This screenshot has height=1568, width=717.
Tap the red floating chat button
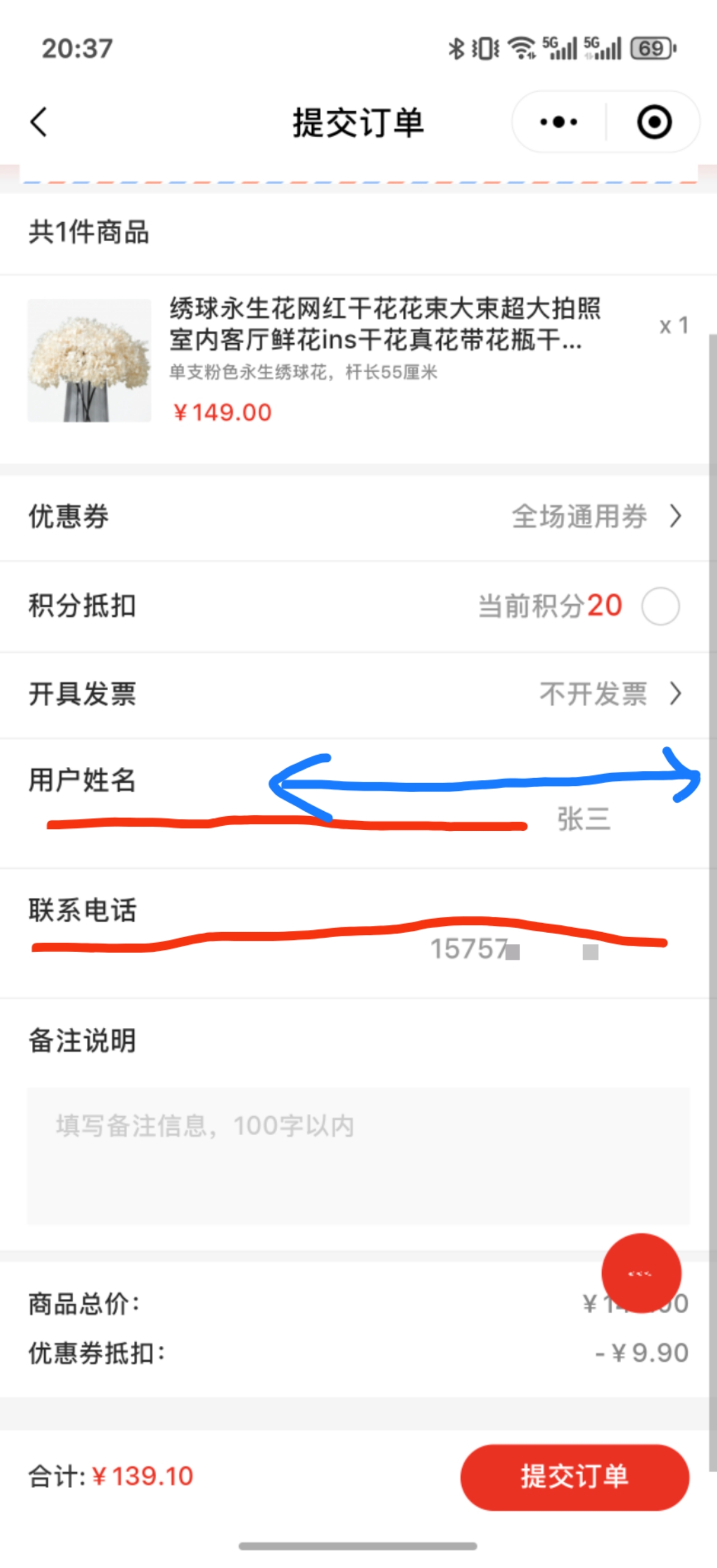pos(641,1273)
